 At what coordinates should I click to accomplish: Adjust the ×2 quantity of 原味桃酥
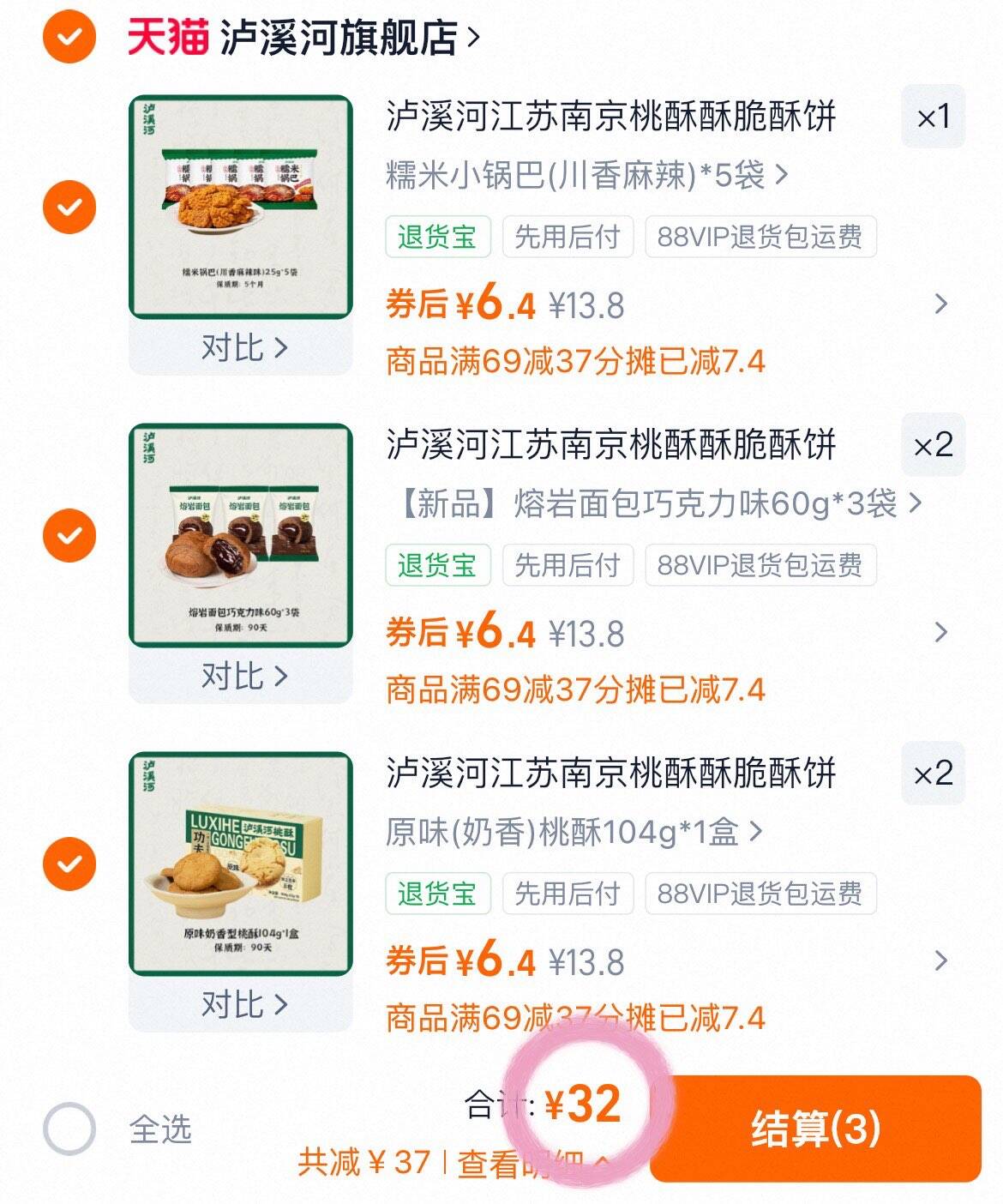click(x=933, y=774)
